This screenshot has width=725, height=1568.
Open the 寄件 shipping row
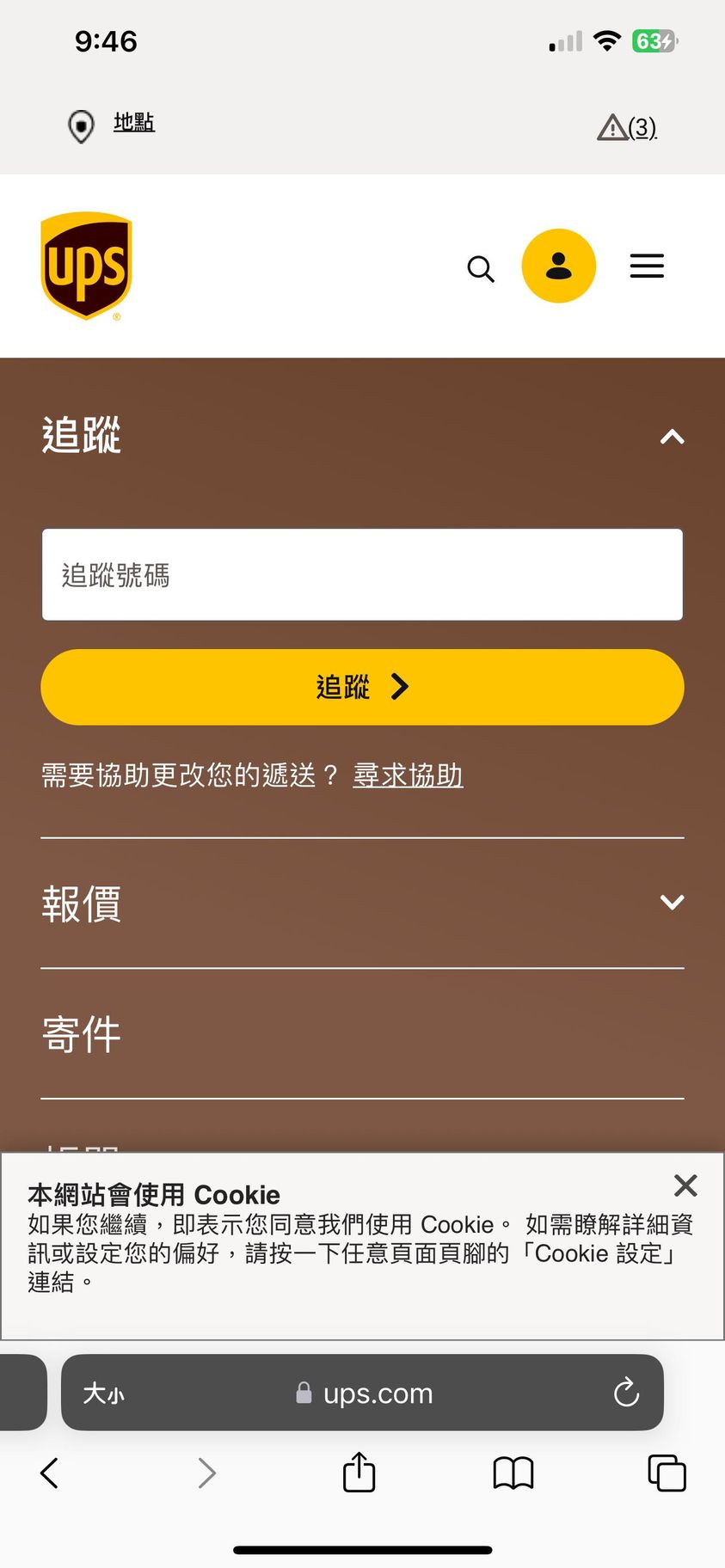click(x=362, y=1034)
